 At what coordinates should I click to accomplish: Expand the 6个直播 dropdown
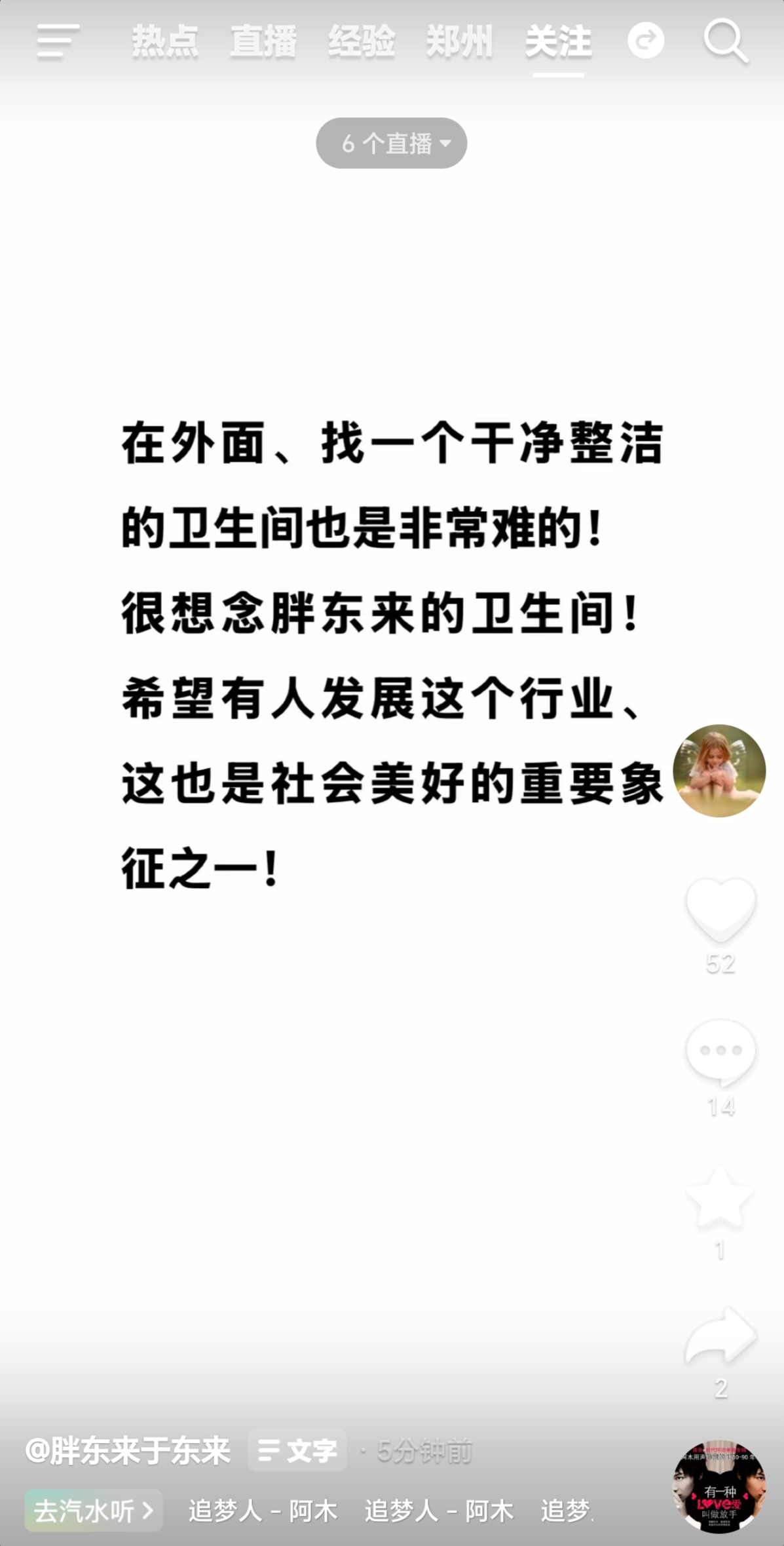[x=392, y=143]
